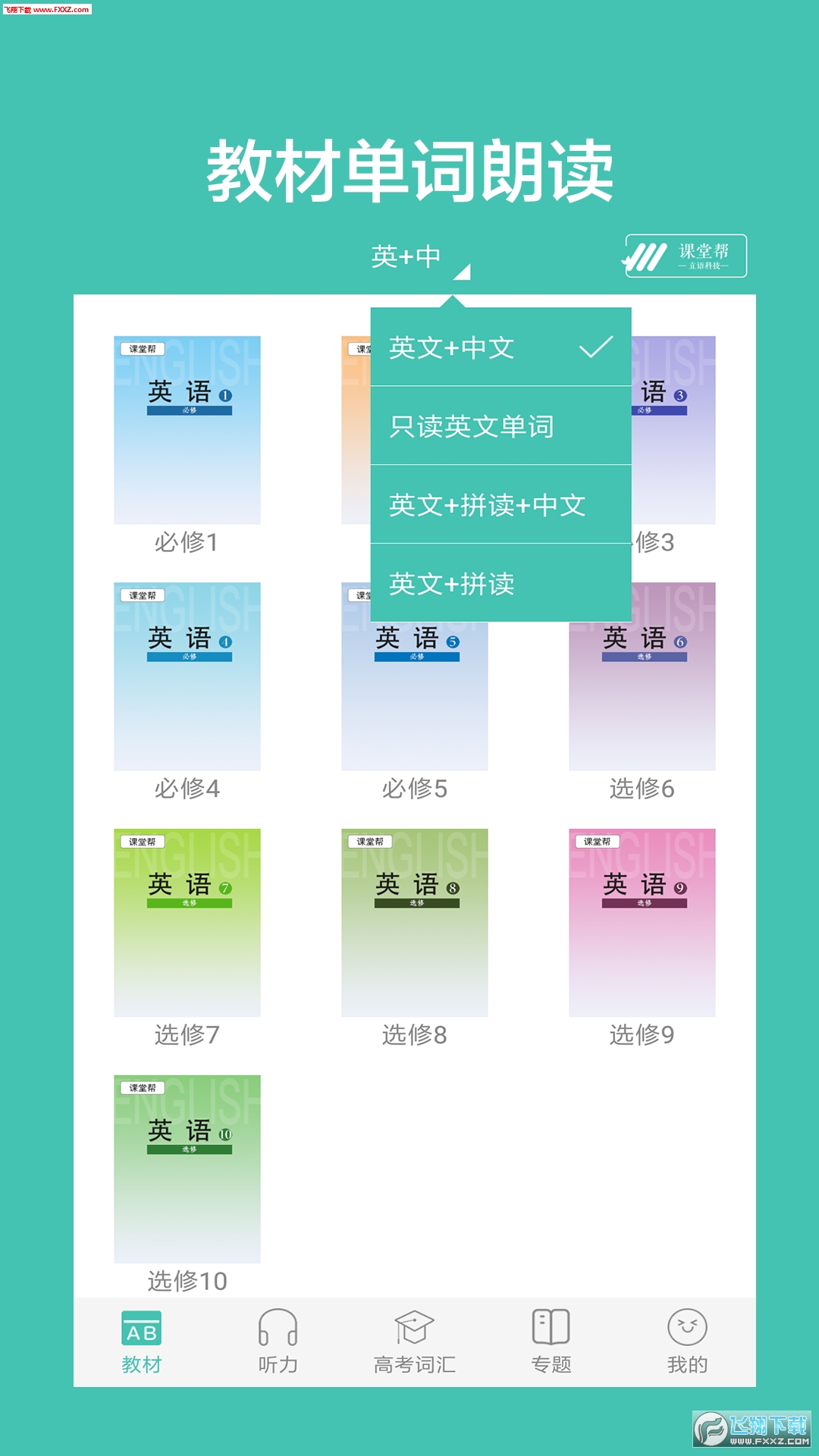819x1456 pixels.
Task: Tap the graduation cap 高考词汇 icon
Action: coord(412,1327)
